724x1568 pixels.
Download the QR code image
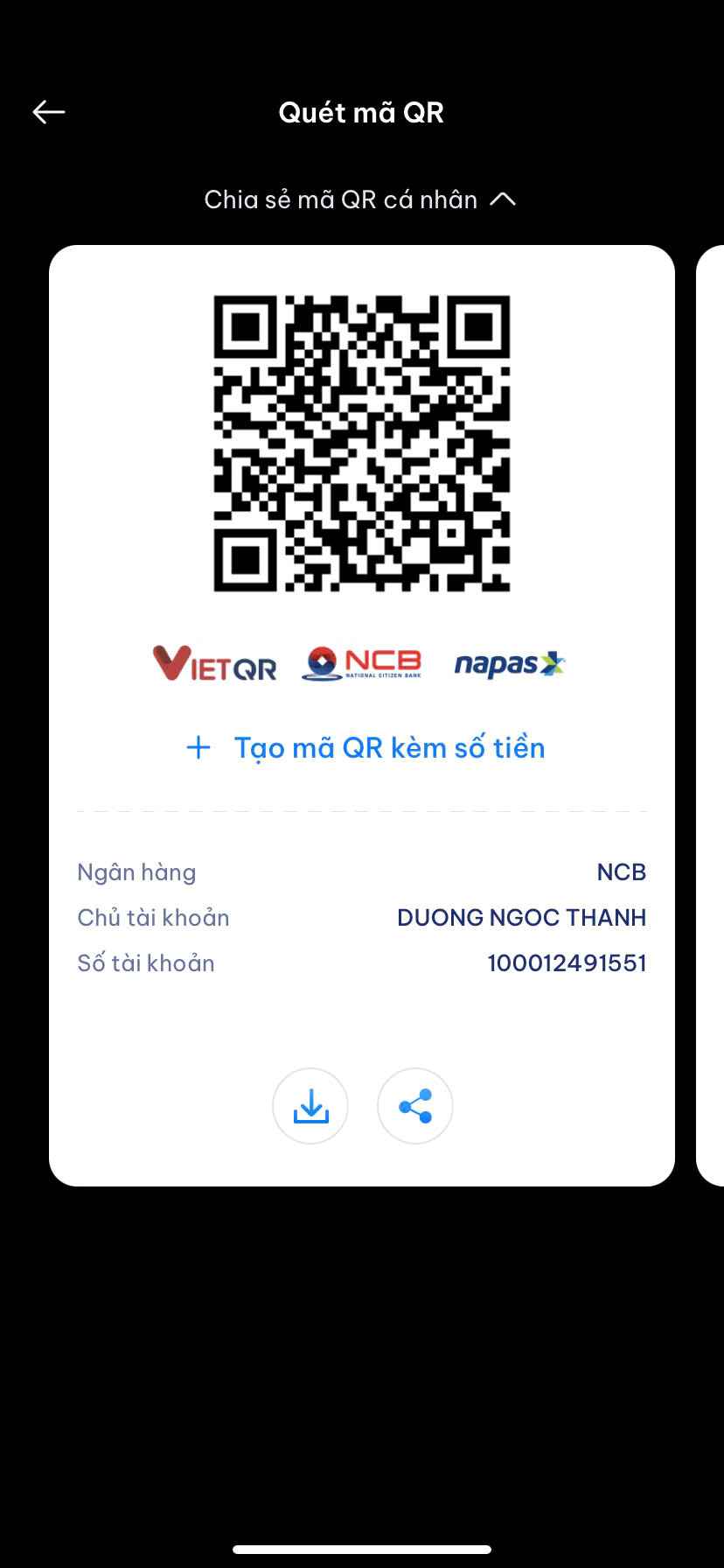click(x=310, y=1106)
